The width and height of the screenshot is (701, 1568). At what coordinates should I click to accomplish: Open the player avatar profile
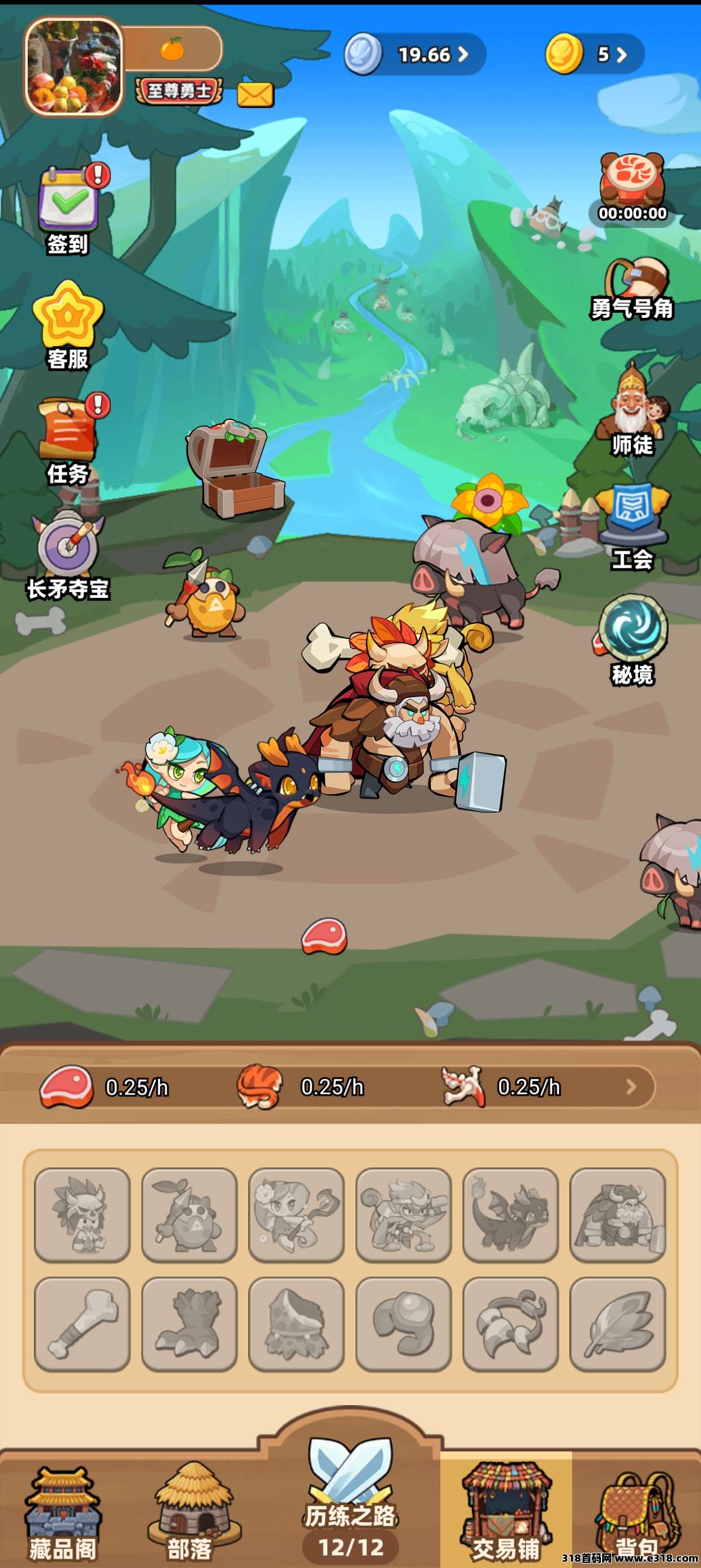click(73, 66)
